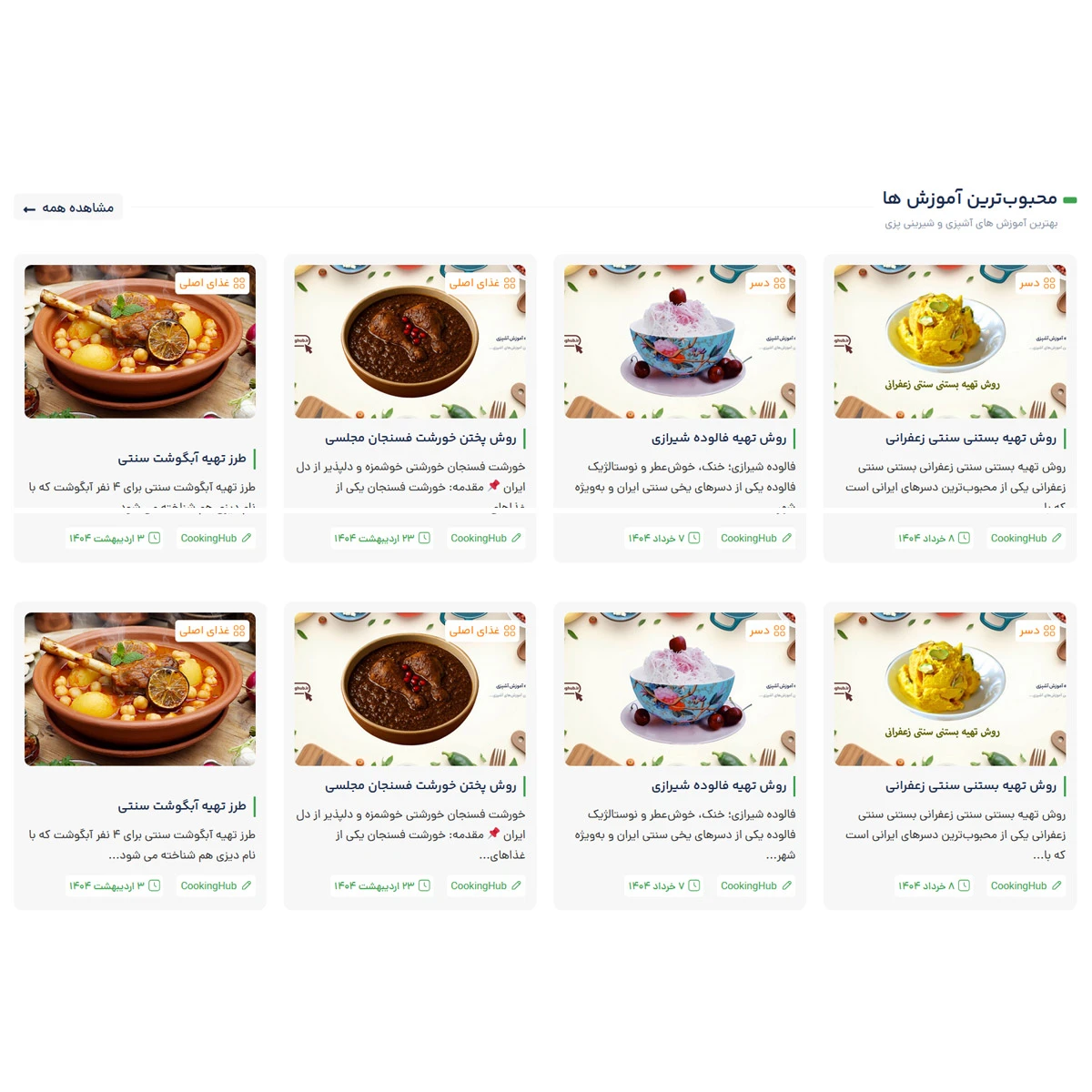The height and width of the screenshot is (1092, 1092).
Task: Open top-row card روش تهیه بستنی سنتی زعفرانی
Action: tap(970, 439)
